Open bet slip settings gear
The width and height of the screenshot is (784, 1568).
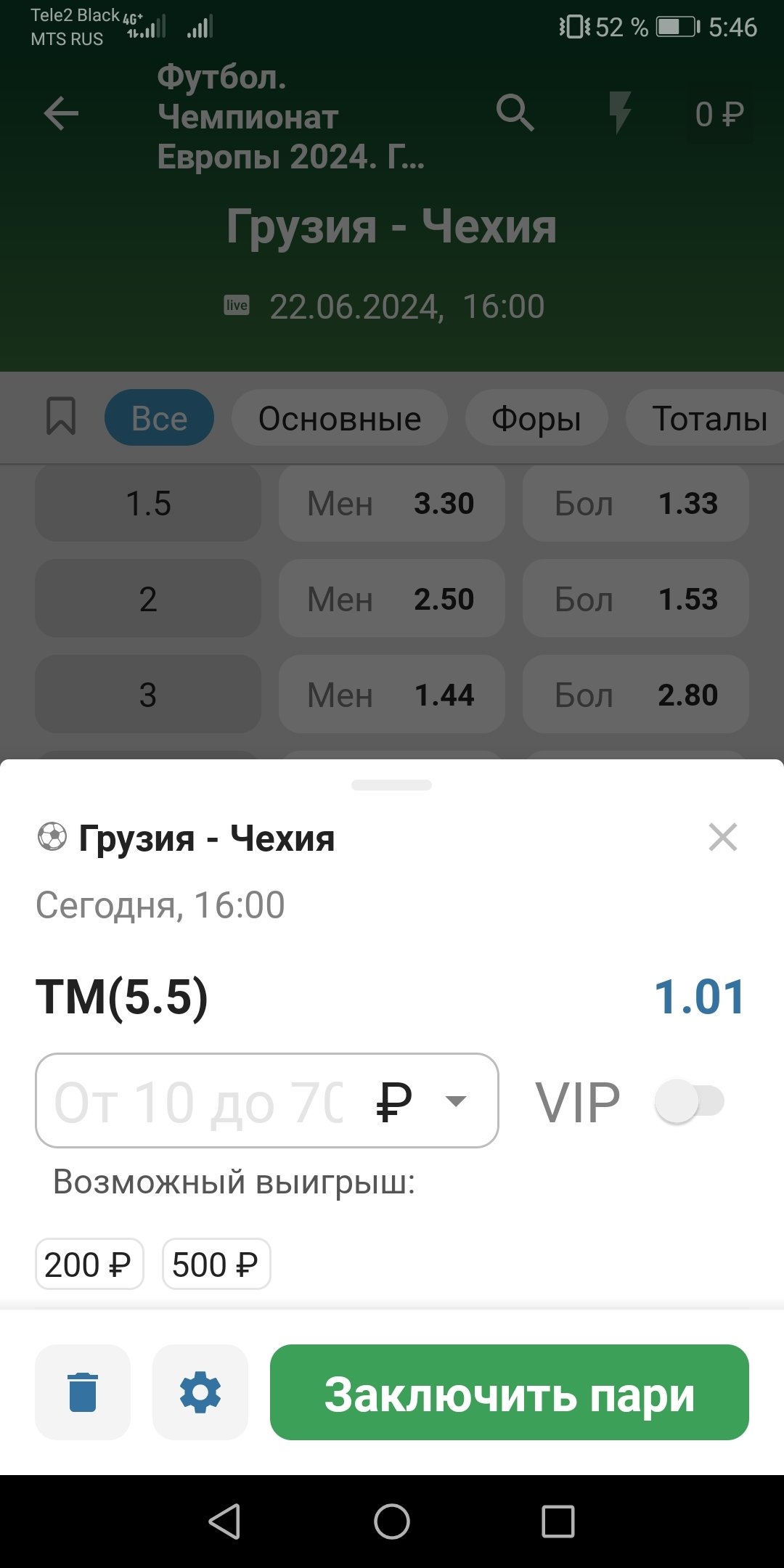point(200,1392)
